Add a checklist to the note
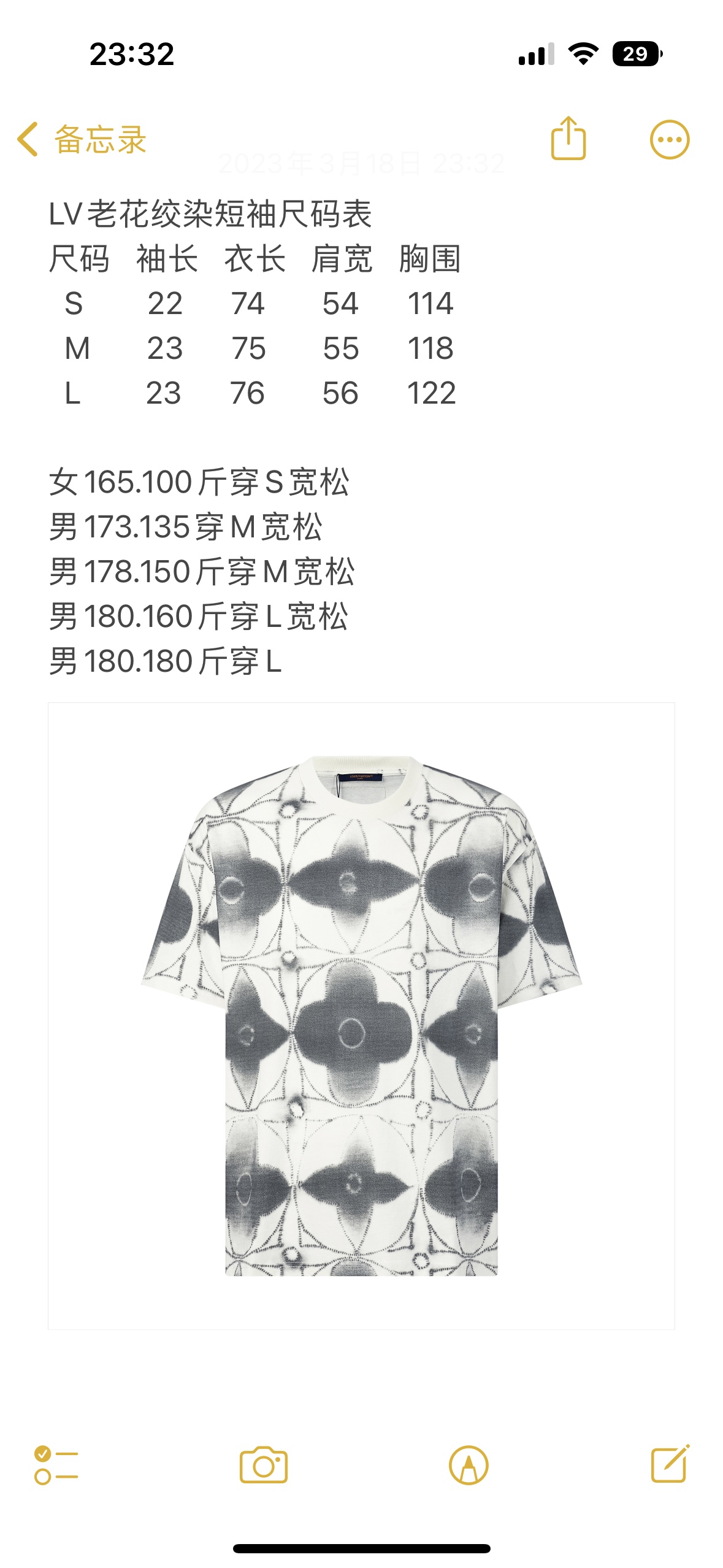The height and width of the screenshot is (1568, 723). pyautogui.click(x=56, y=1465)
